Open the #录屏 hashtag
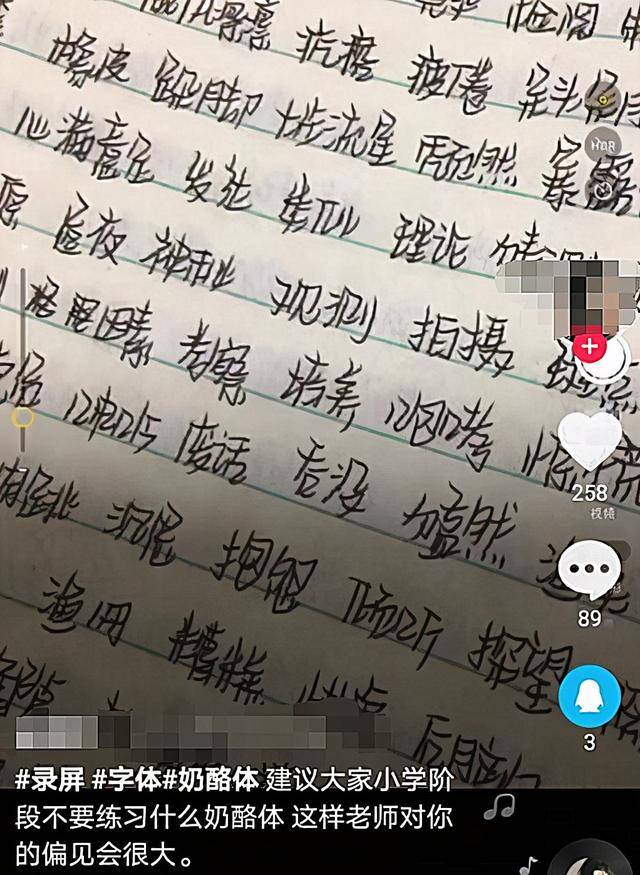Screen dimensions: 640x875 coord(50,778)
